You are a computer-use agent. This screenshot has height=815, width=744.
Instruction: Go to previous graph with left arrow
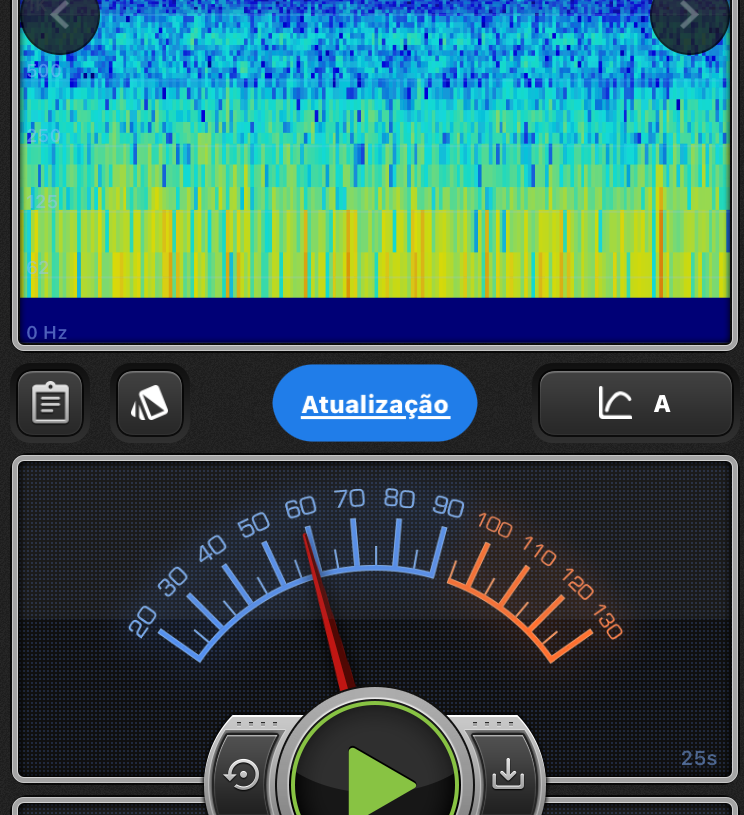[x=60, y=16]
